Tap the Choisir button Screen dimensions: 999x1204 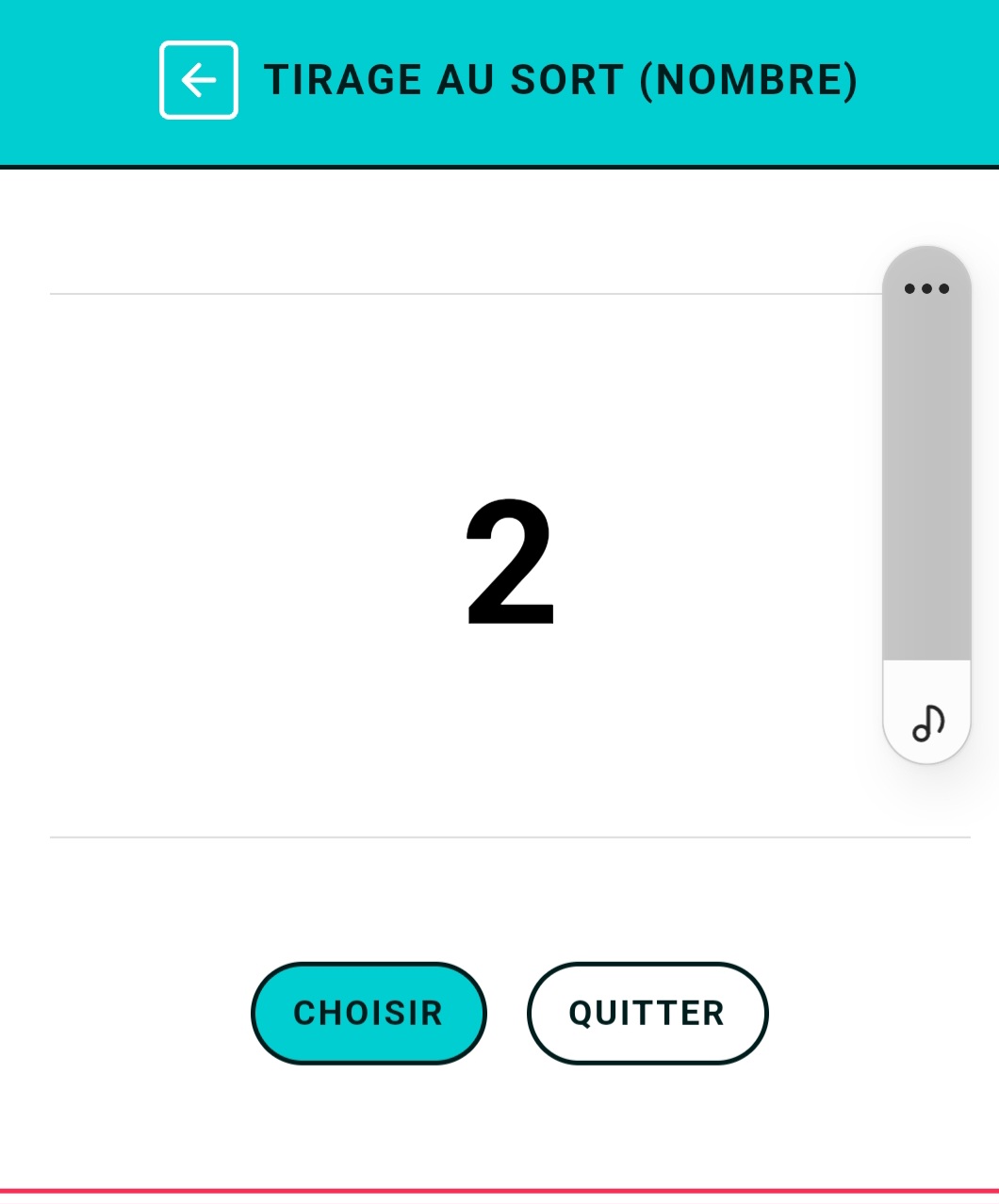(368, 1013)
